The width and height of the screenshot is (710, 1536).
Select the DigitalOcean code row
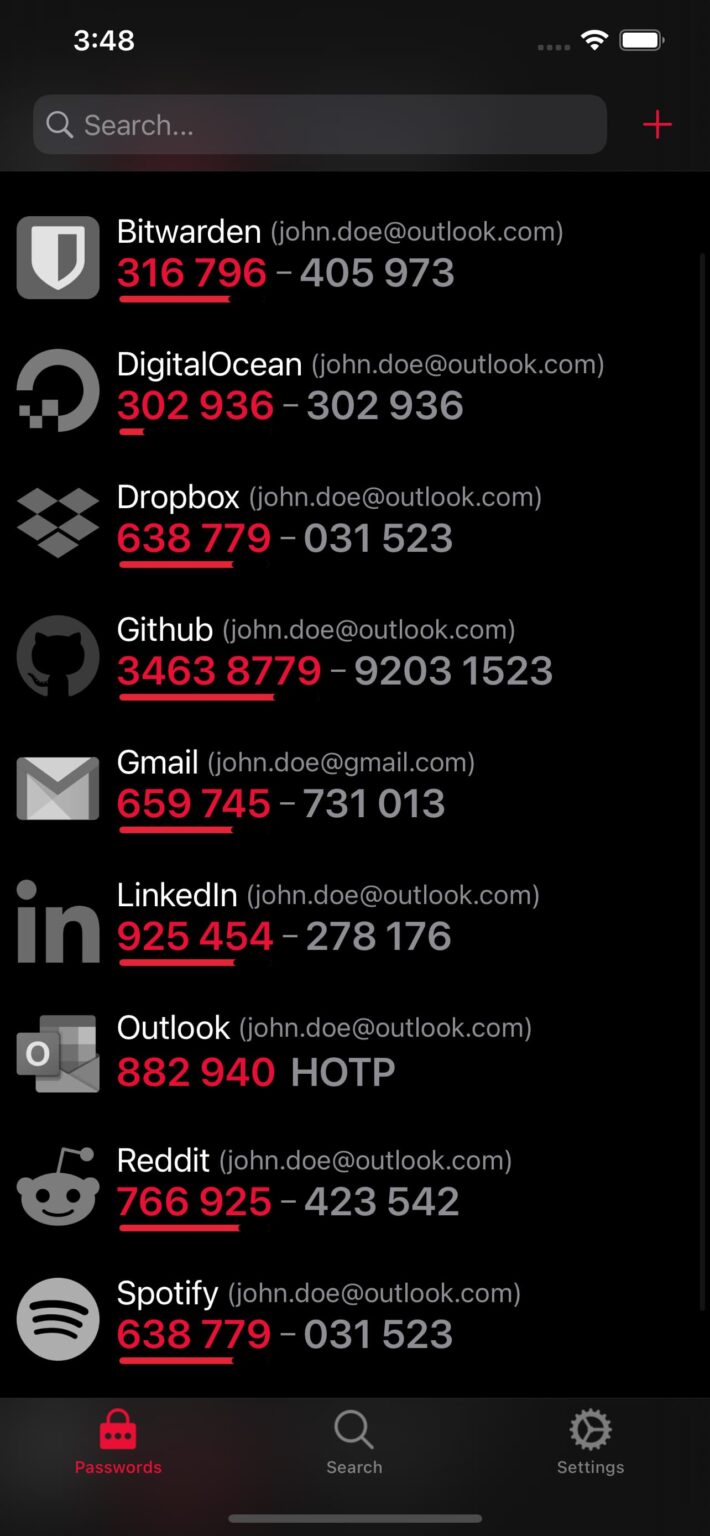(x=340, y=389)
